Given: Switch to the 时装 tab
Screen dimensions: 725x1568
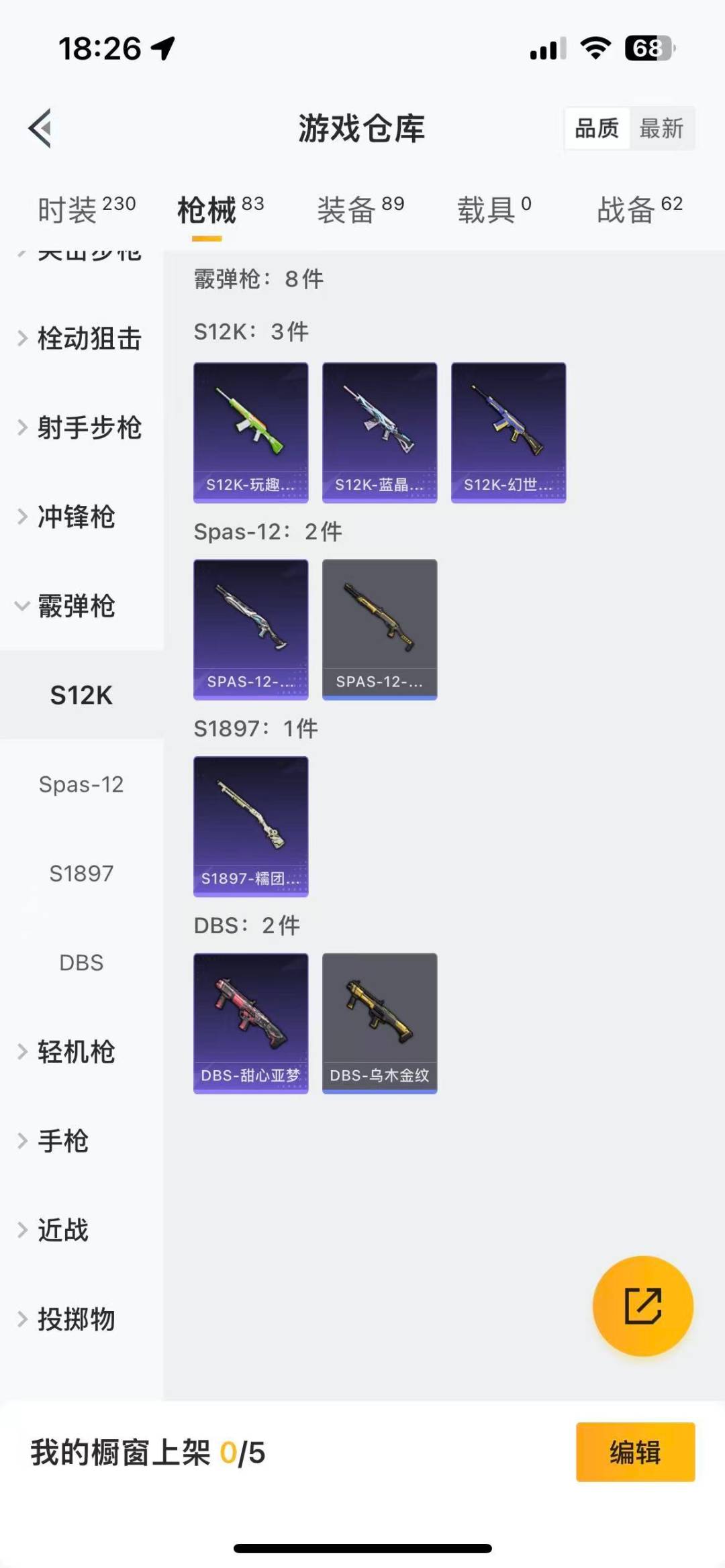Looking at the screenshot, I should point(86,210).
